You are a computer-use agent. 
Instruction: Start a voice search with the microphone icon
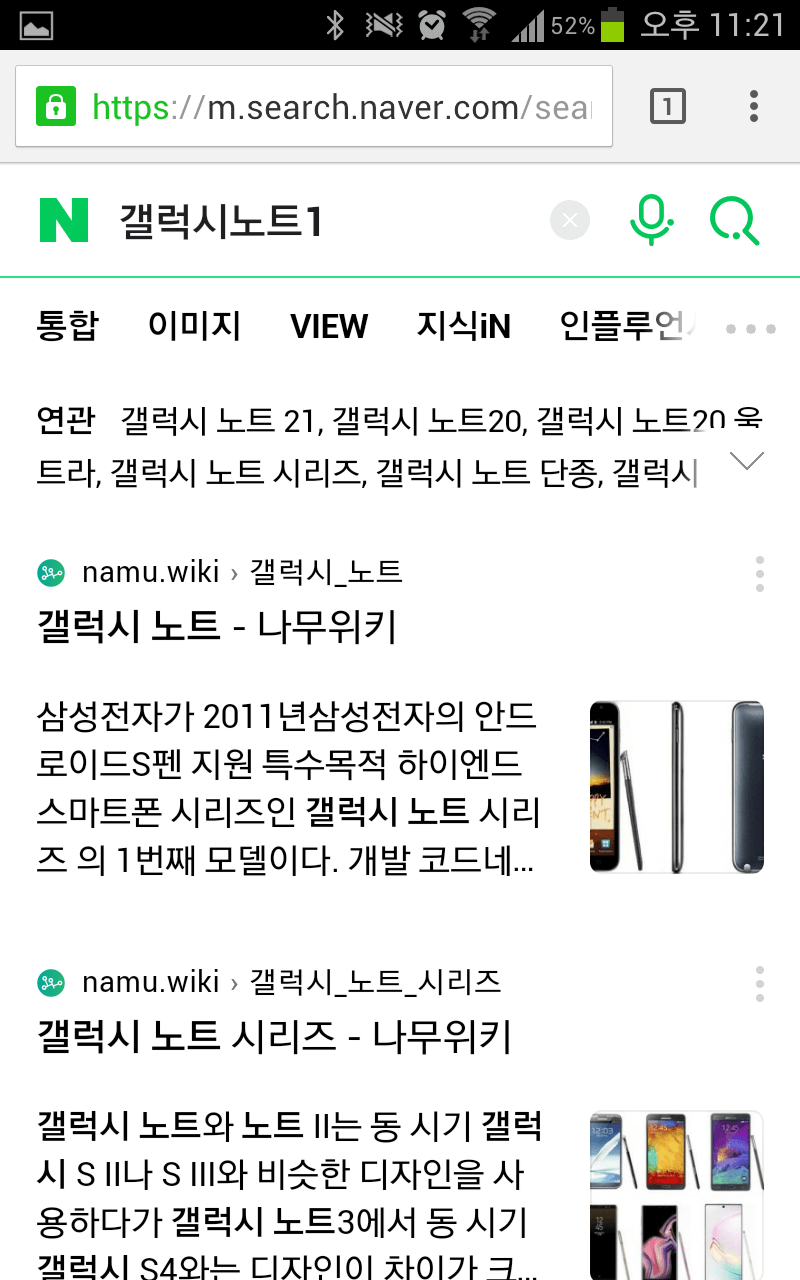tap(651, 220)
